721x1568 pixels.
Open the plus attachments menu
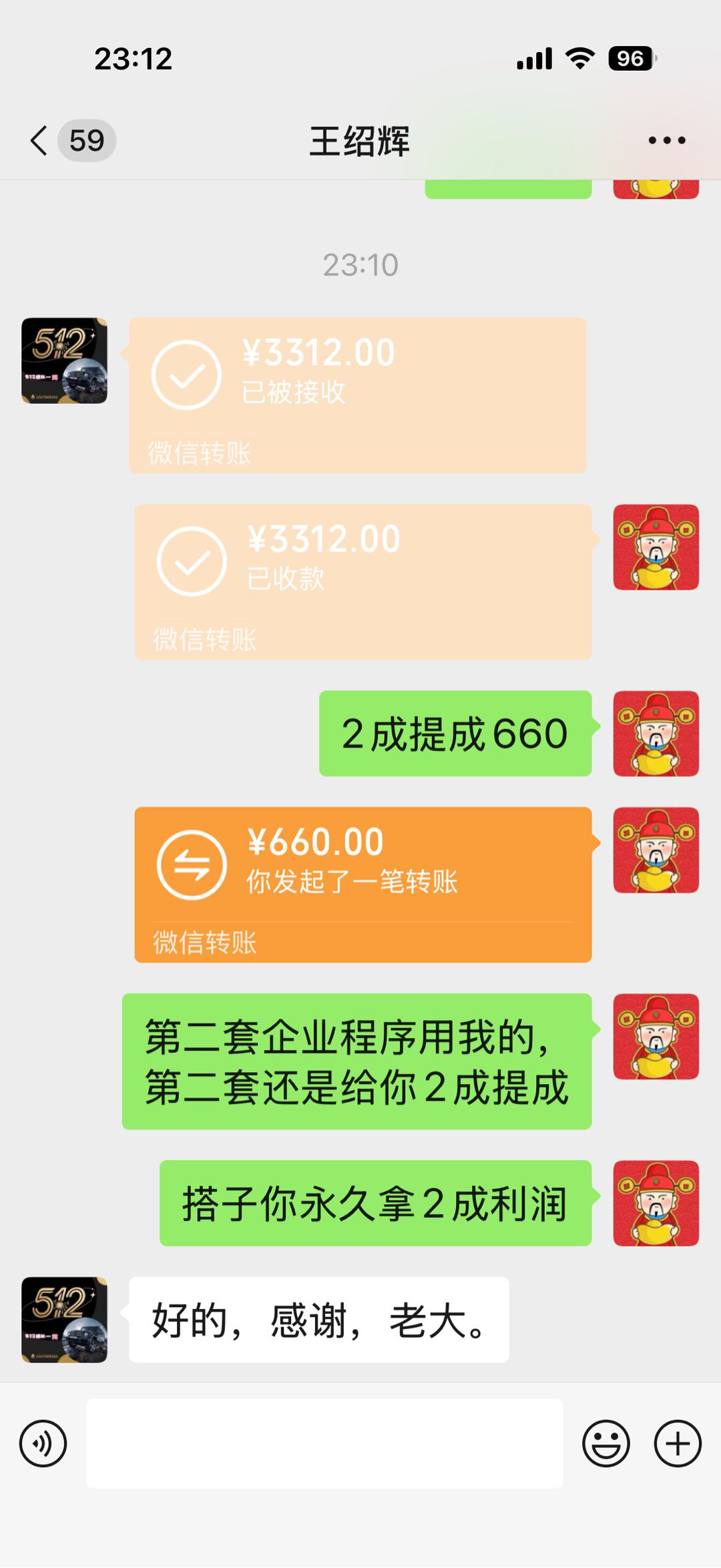tap(677, 1444)
